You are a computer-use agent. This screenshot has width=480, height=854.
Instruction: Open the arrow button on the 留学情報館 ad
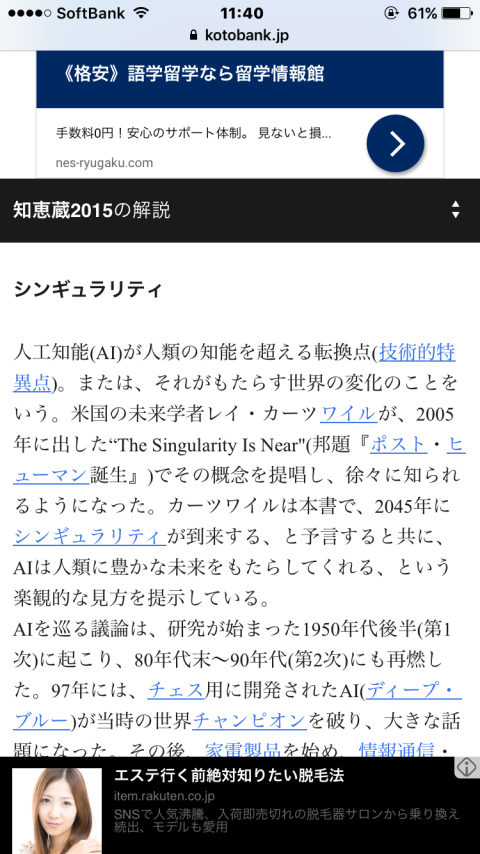point(395,143)
